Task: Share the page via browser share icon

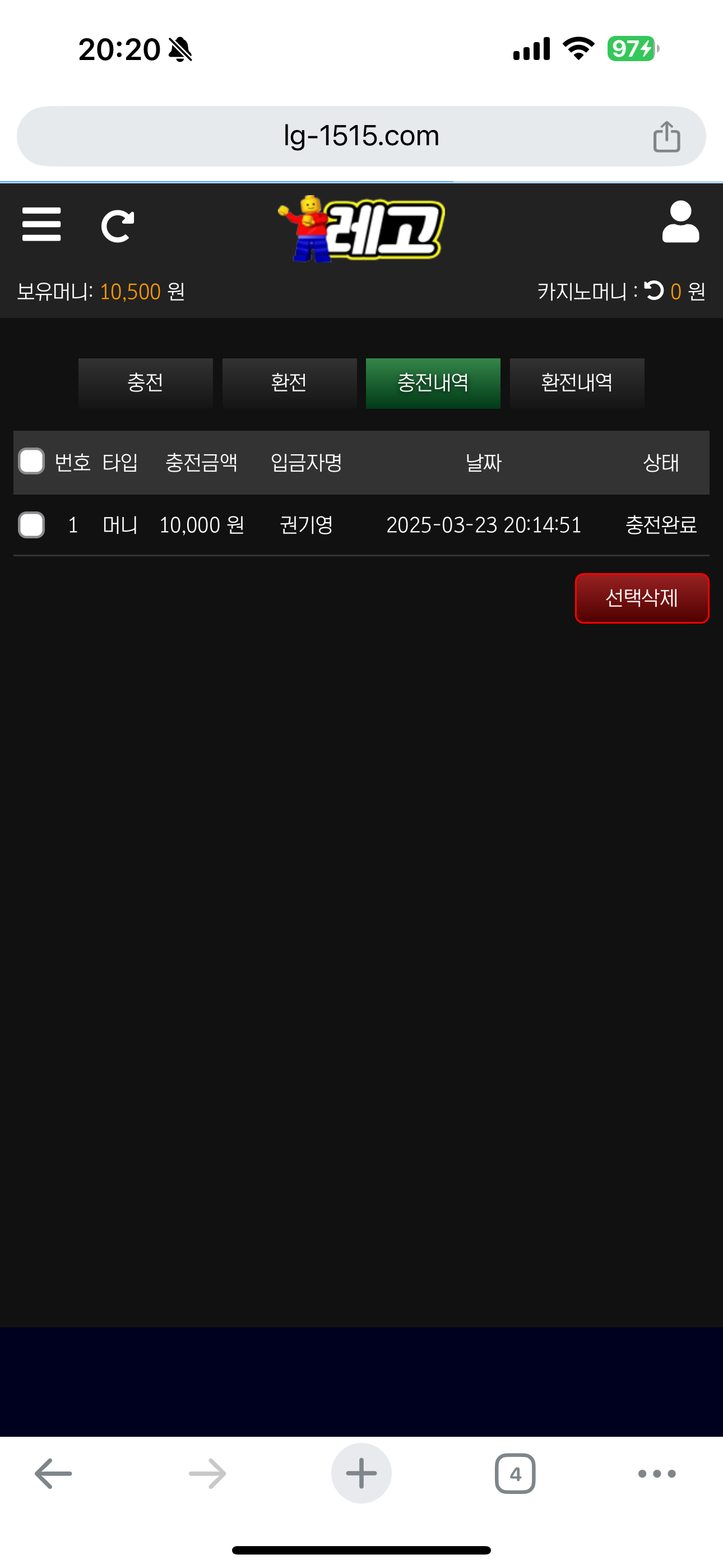Action: (666, 136)
